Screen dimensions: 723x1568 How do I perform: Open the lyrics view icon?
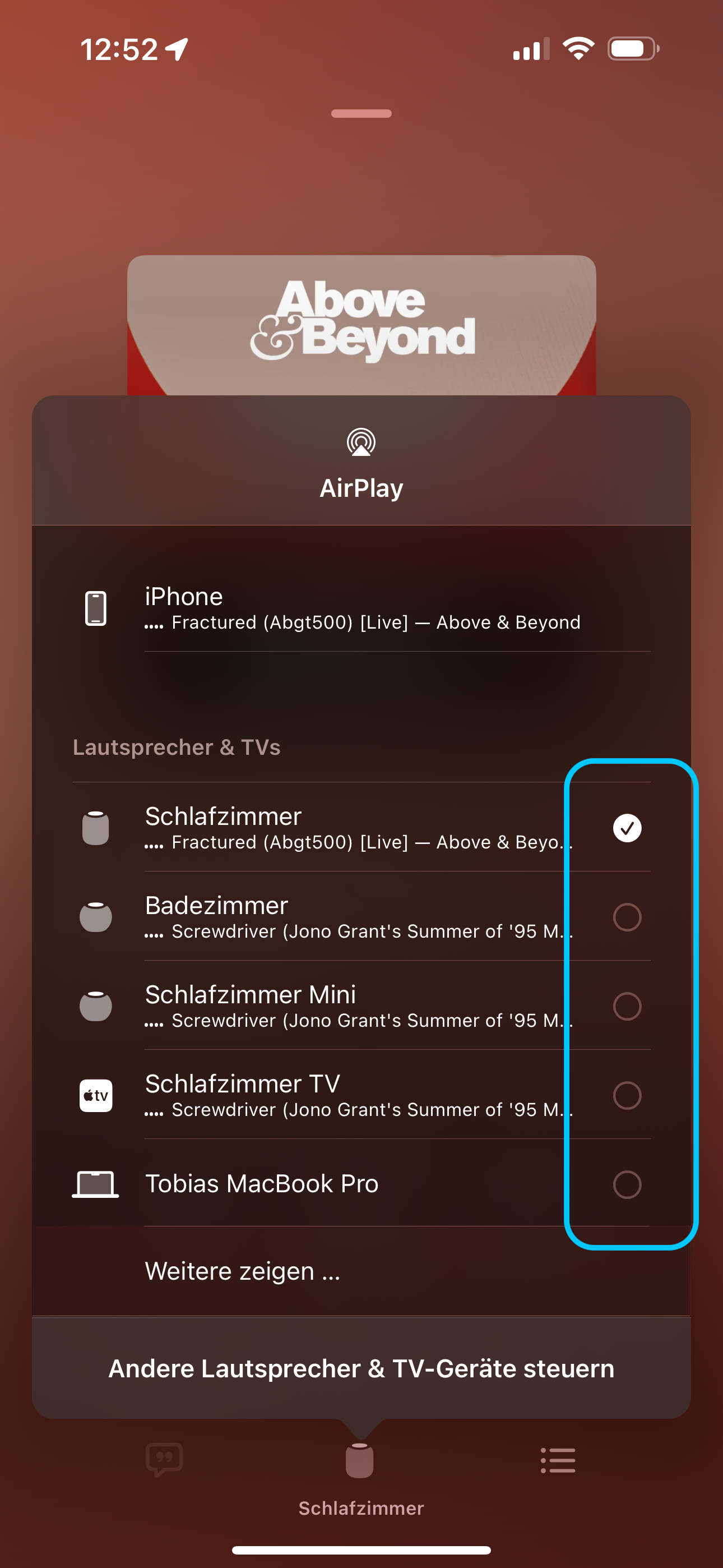click(x=164, y=1460)
